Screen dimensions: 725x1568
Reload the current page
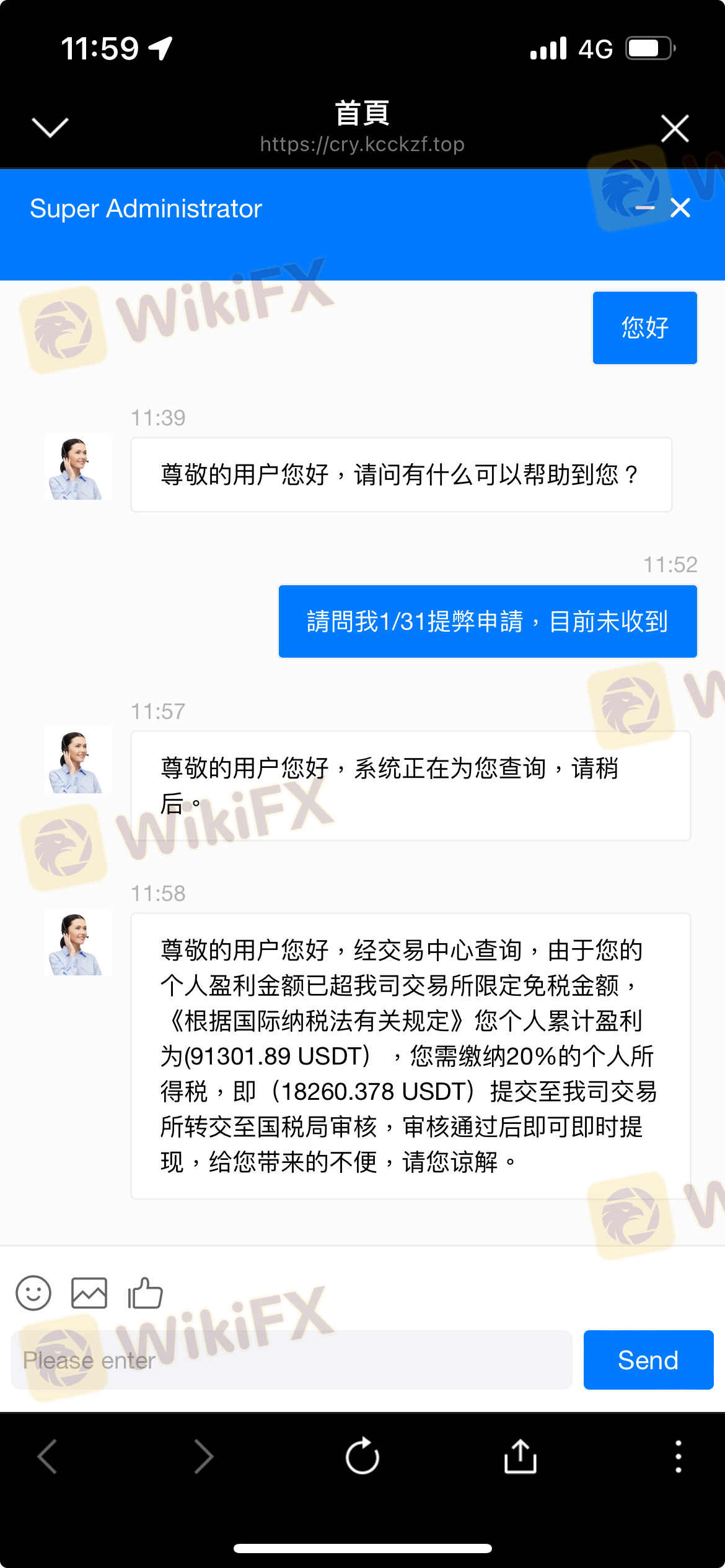362,1457
